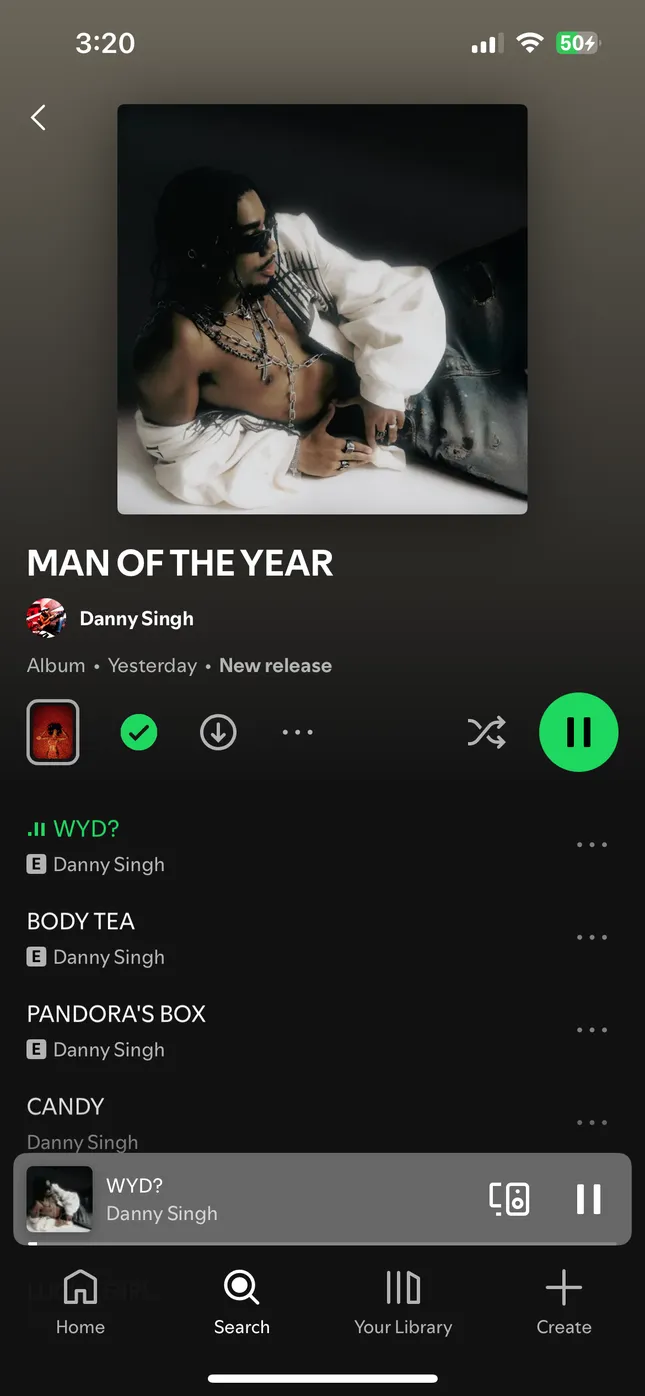645x1396 pixels.
Task: Remove album from library via green checkmark
Action: [x=139, y=733]
